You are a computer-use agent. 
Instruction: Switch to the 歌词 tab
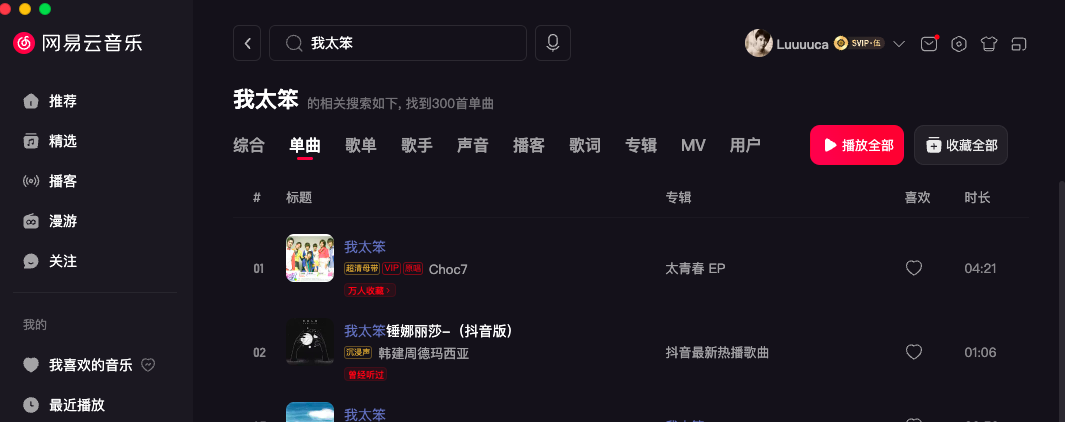[x=585, y=145]
